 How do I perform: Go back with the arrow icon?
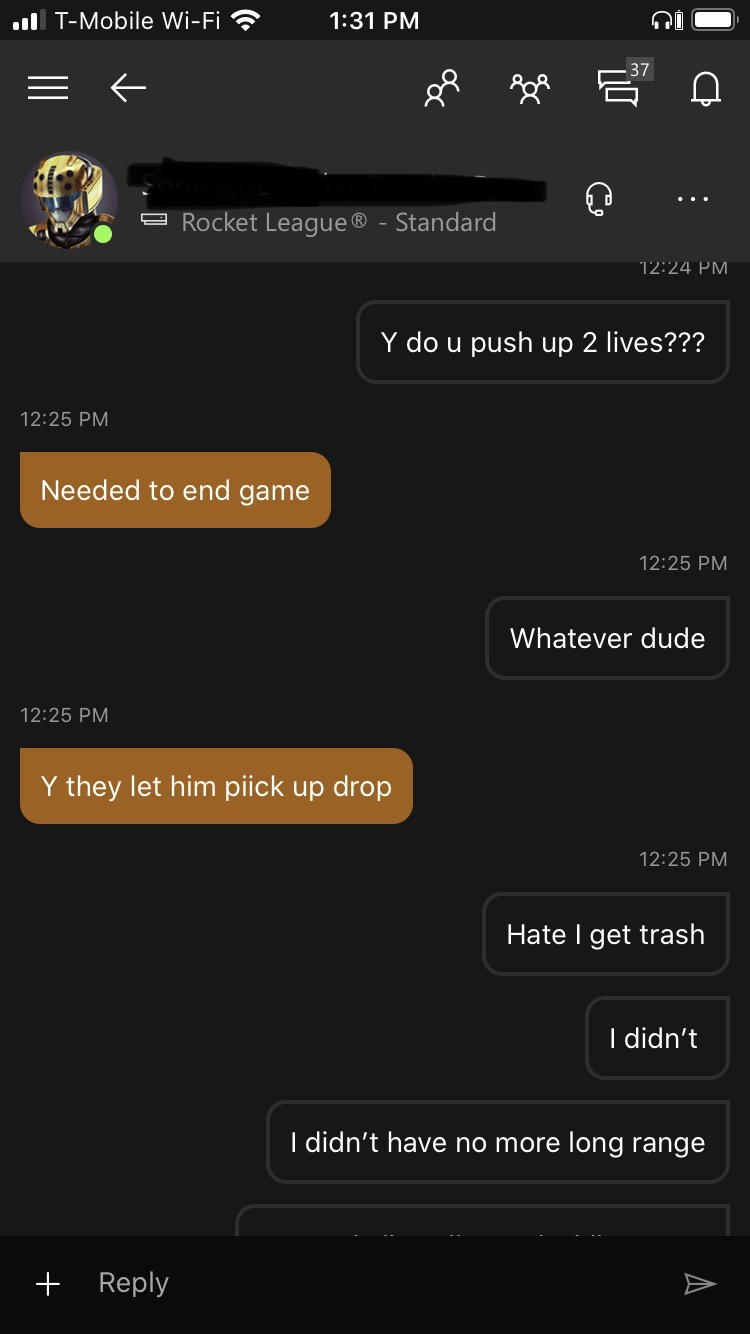[128, 89]
